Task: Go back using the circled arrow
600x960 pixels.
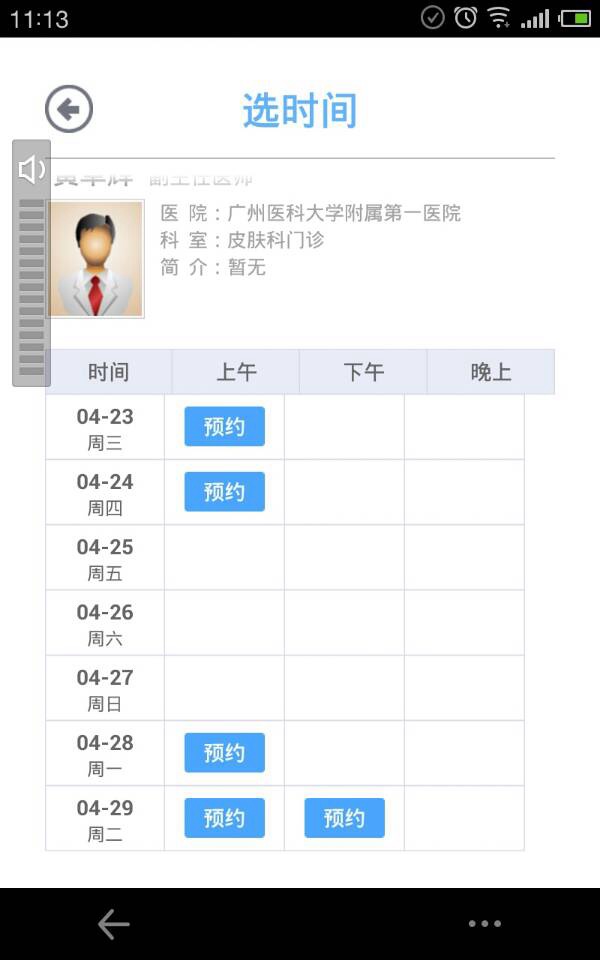Action: tap(69, 109)
